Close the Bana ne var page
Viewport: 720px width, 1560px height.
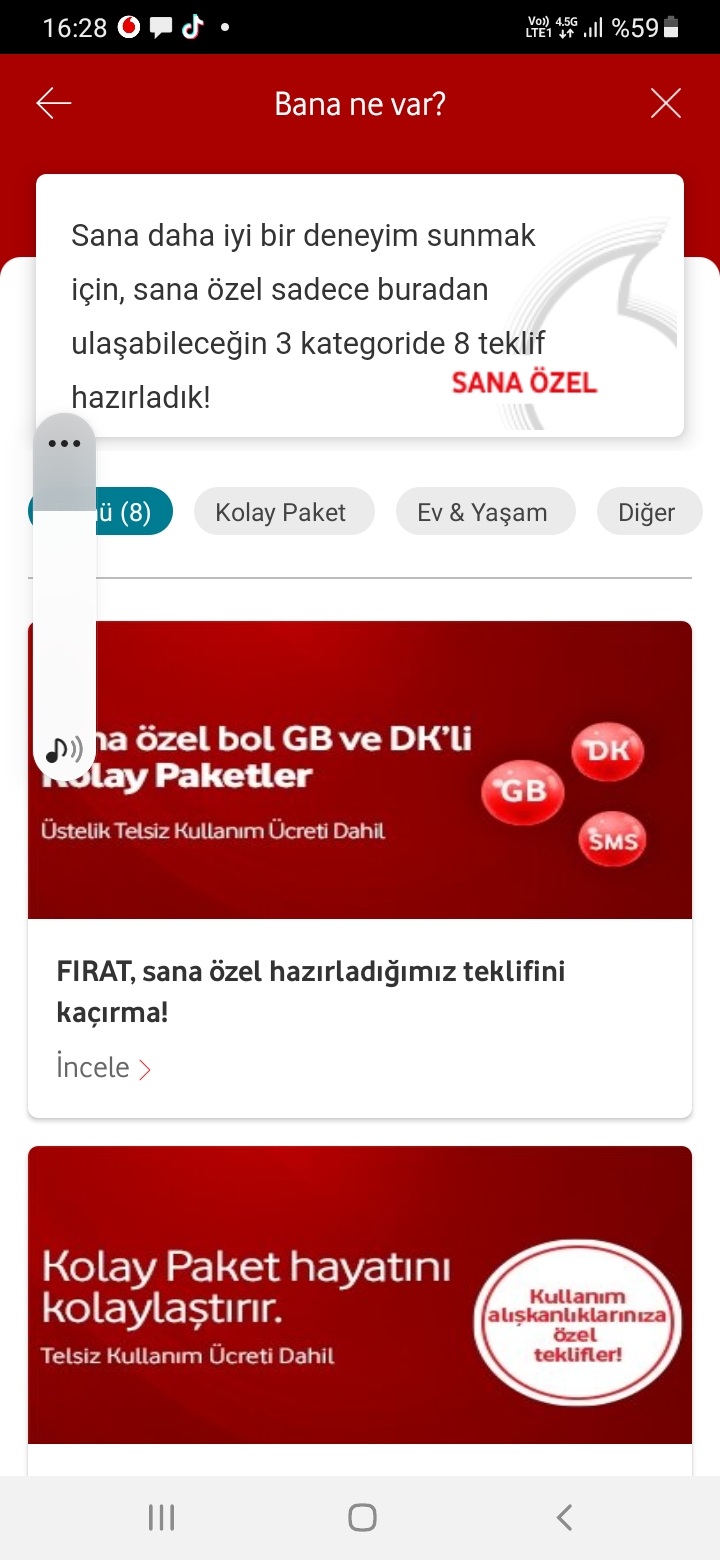click(666, 103)
